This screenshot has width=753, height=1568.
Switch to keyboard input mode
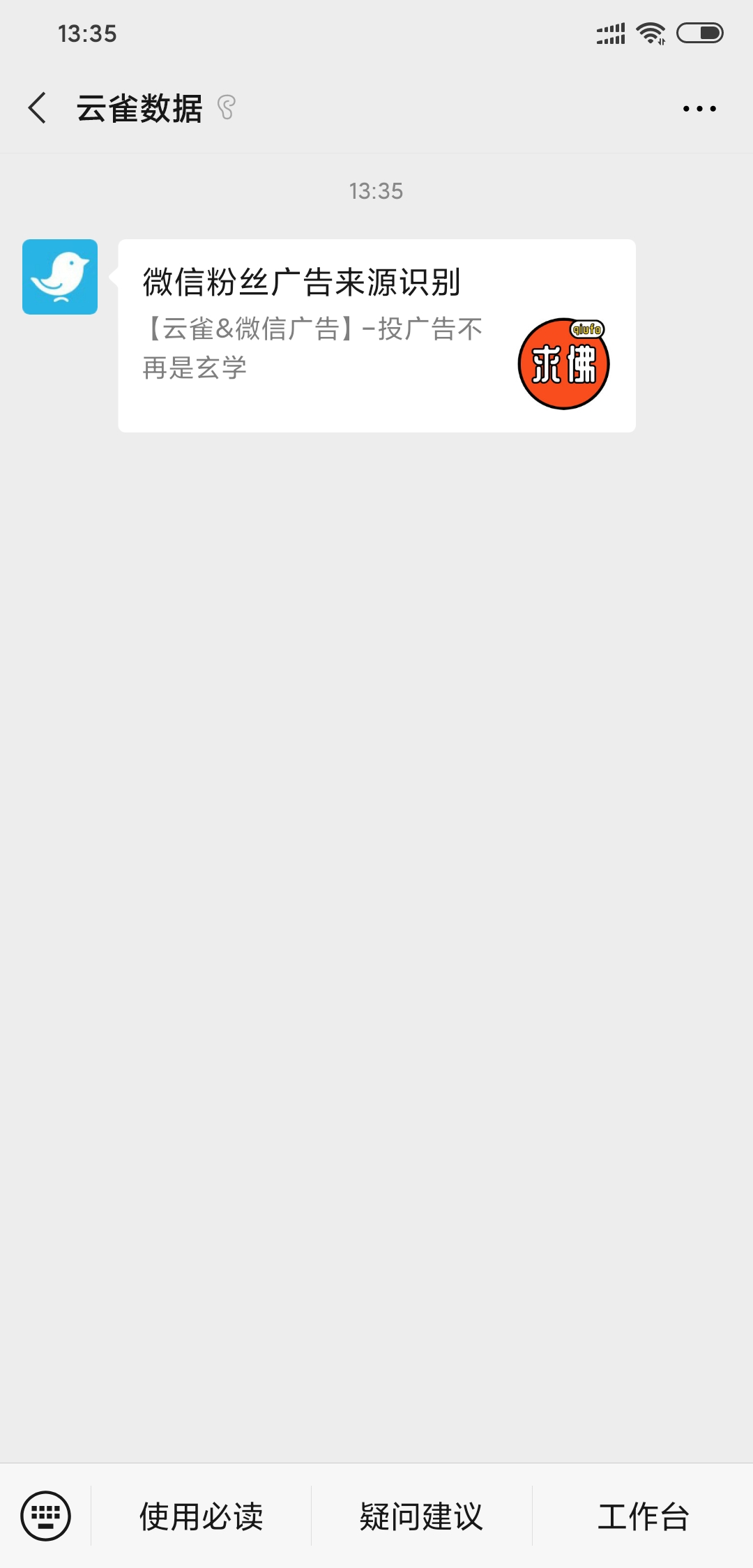(x=46, y=1516)
